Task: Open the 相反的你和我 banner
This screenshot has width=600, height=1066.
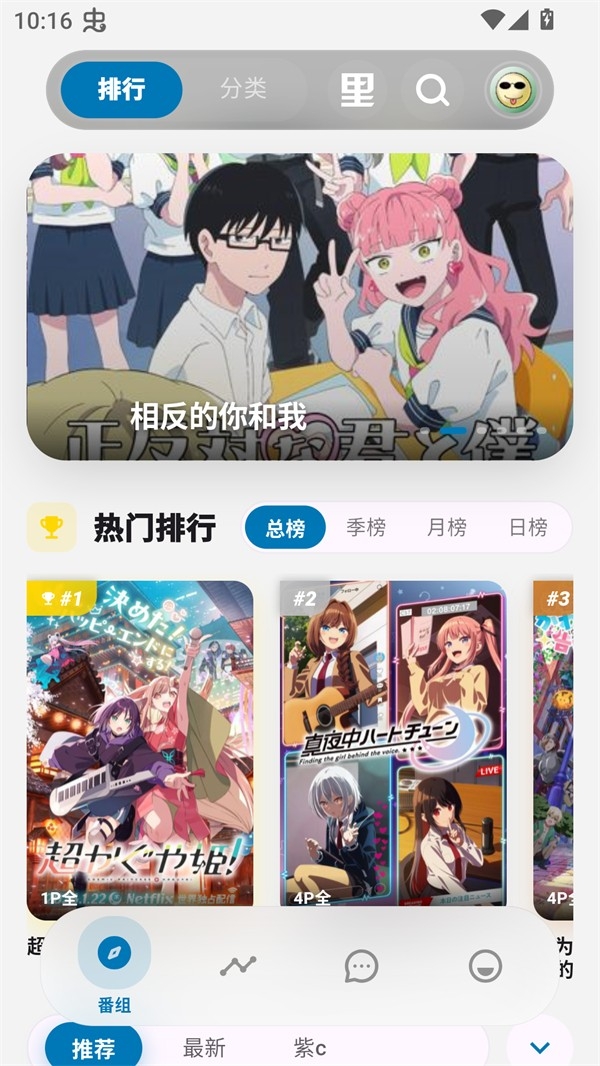Action: 299,306
